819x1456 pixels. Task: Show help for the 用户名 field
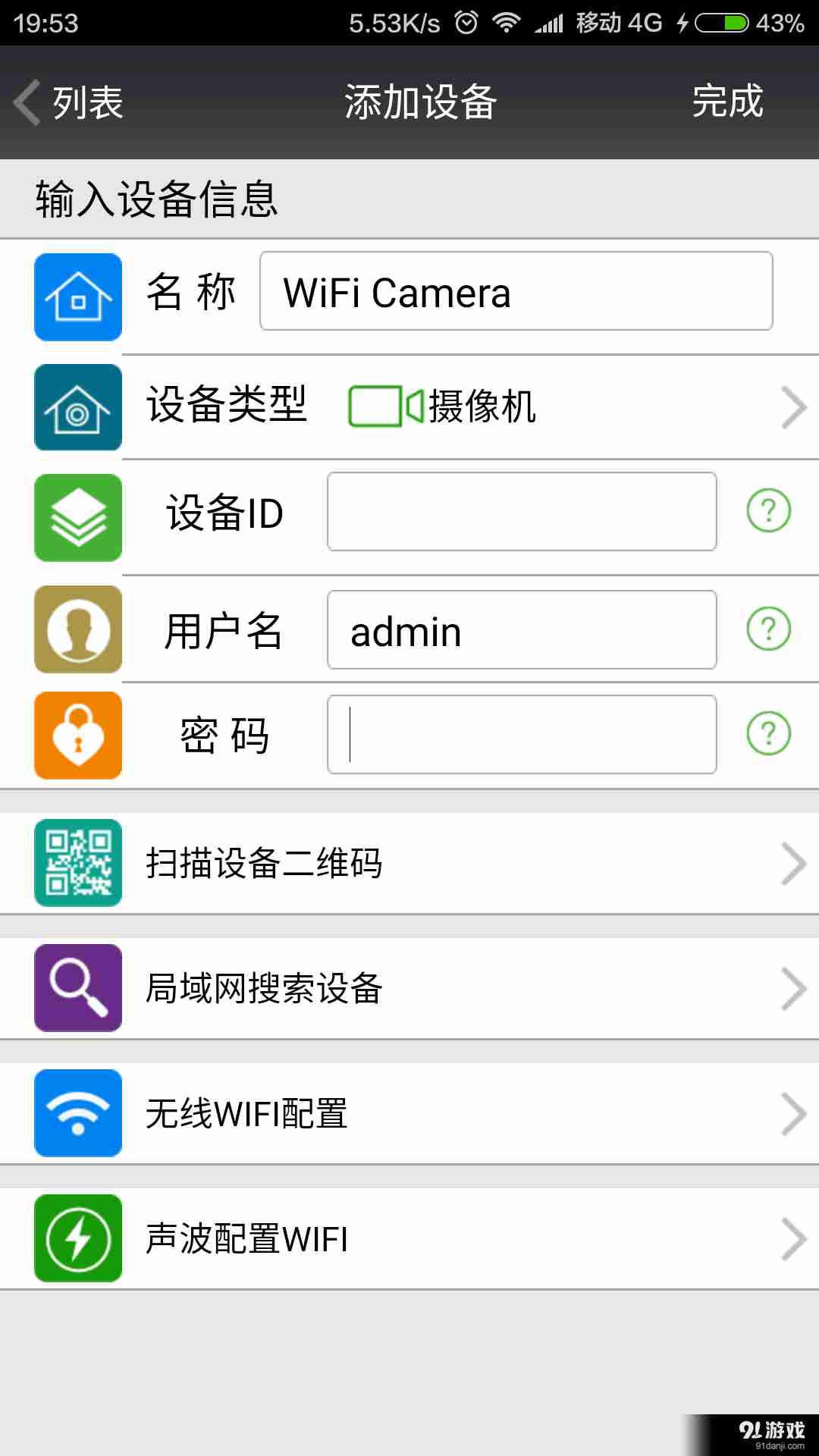(769, 629)
